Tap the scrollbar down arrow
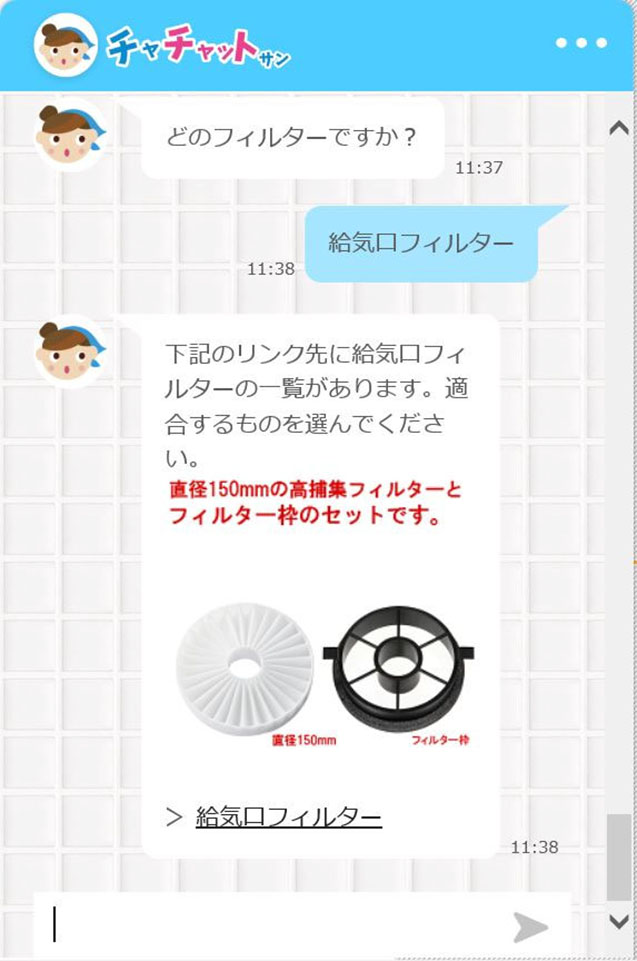This screenshot has width=637, height=961. 620,920
